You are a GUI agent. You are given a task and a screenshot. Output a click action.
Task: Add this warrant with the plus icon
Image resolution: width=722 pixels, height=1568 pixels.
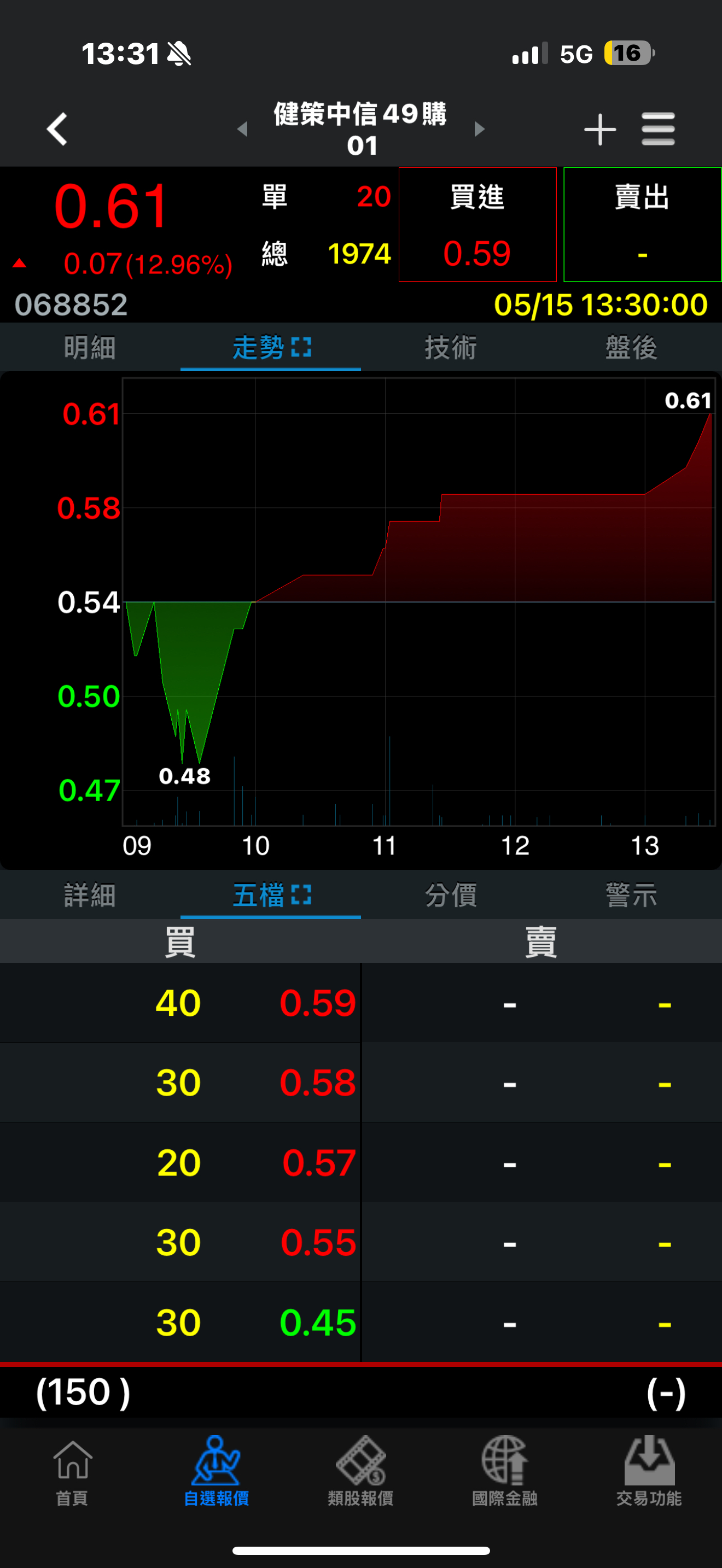(x=599, y=129)
